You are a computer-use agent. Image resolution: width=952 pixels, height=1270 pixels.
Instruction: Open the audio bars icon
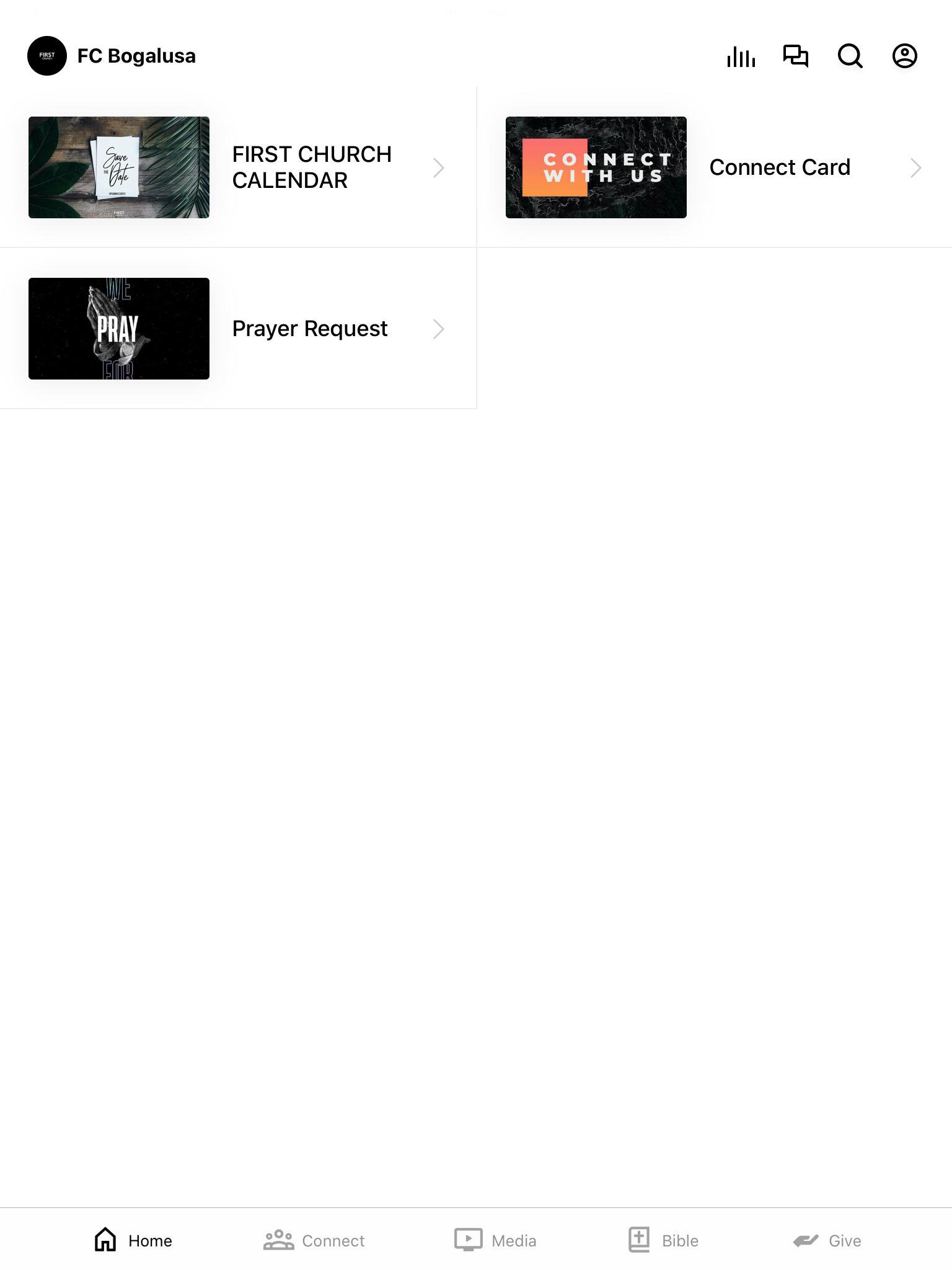741,56
